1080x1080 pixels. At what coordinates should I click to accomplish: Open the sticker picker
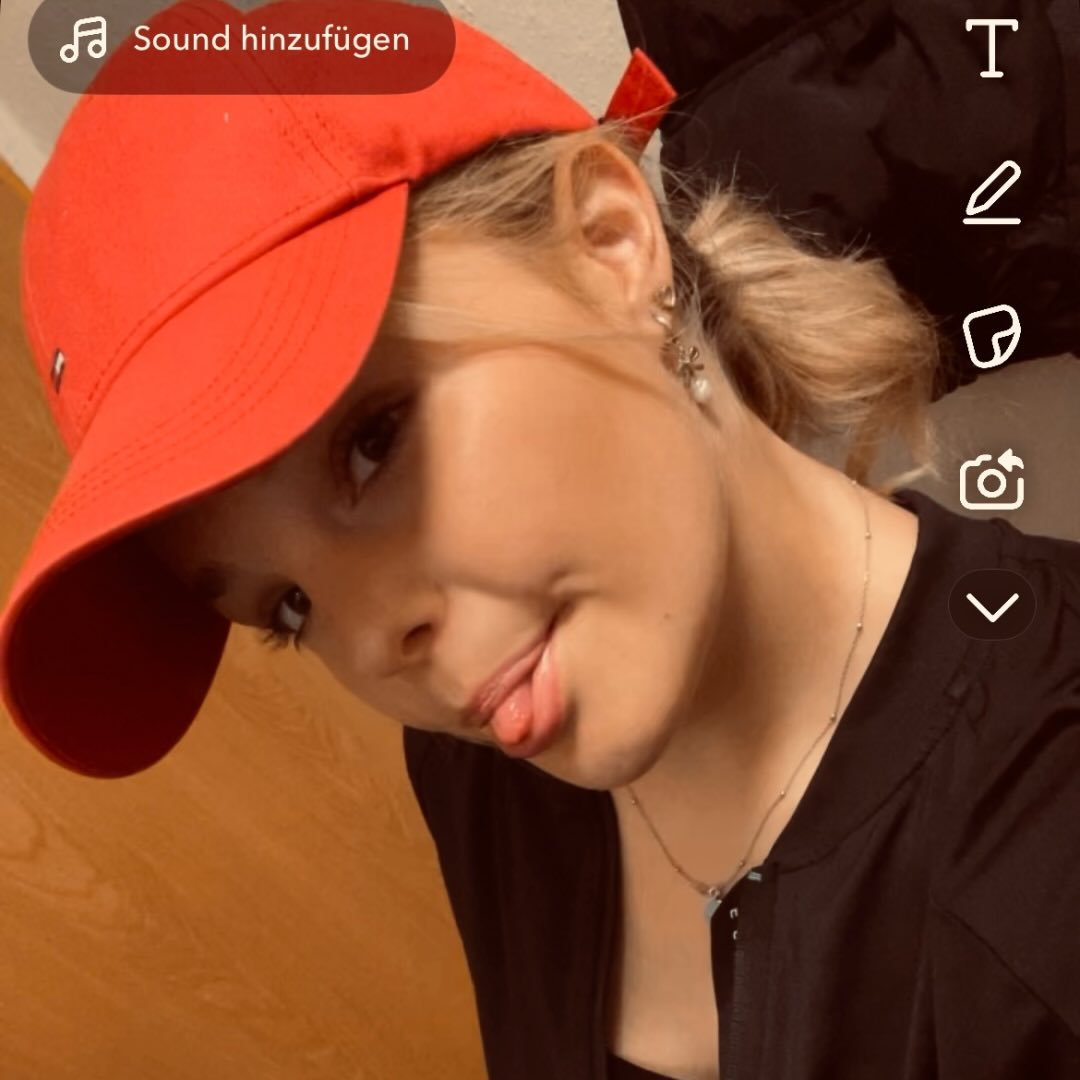[991, 336]
